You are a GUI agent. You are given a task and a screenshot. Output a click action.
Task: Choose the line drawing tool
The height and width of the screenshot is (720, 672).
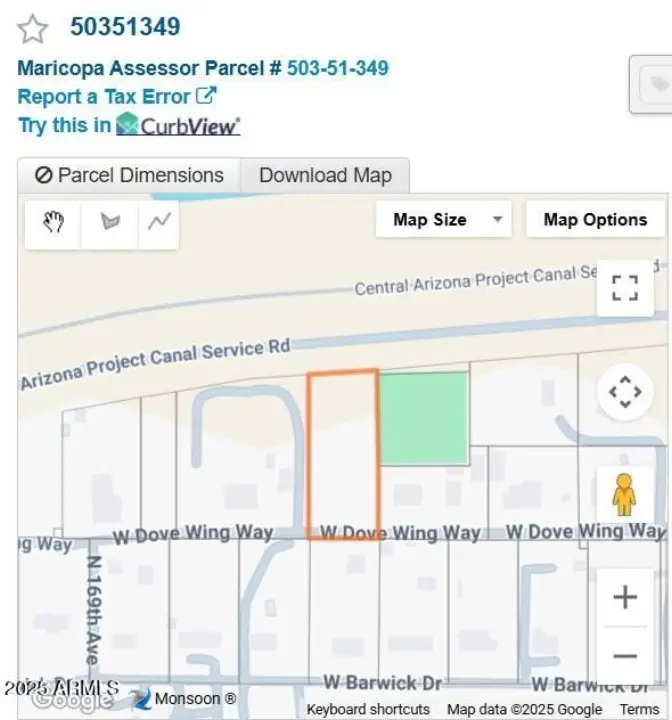(x=159, y=222)
